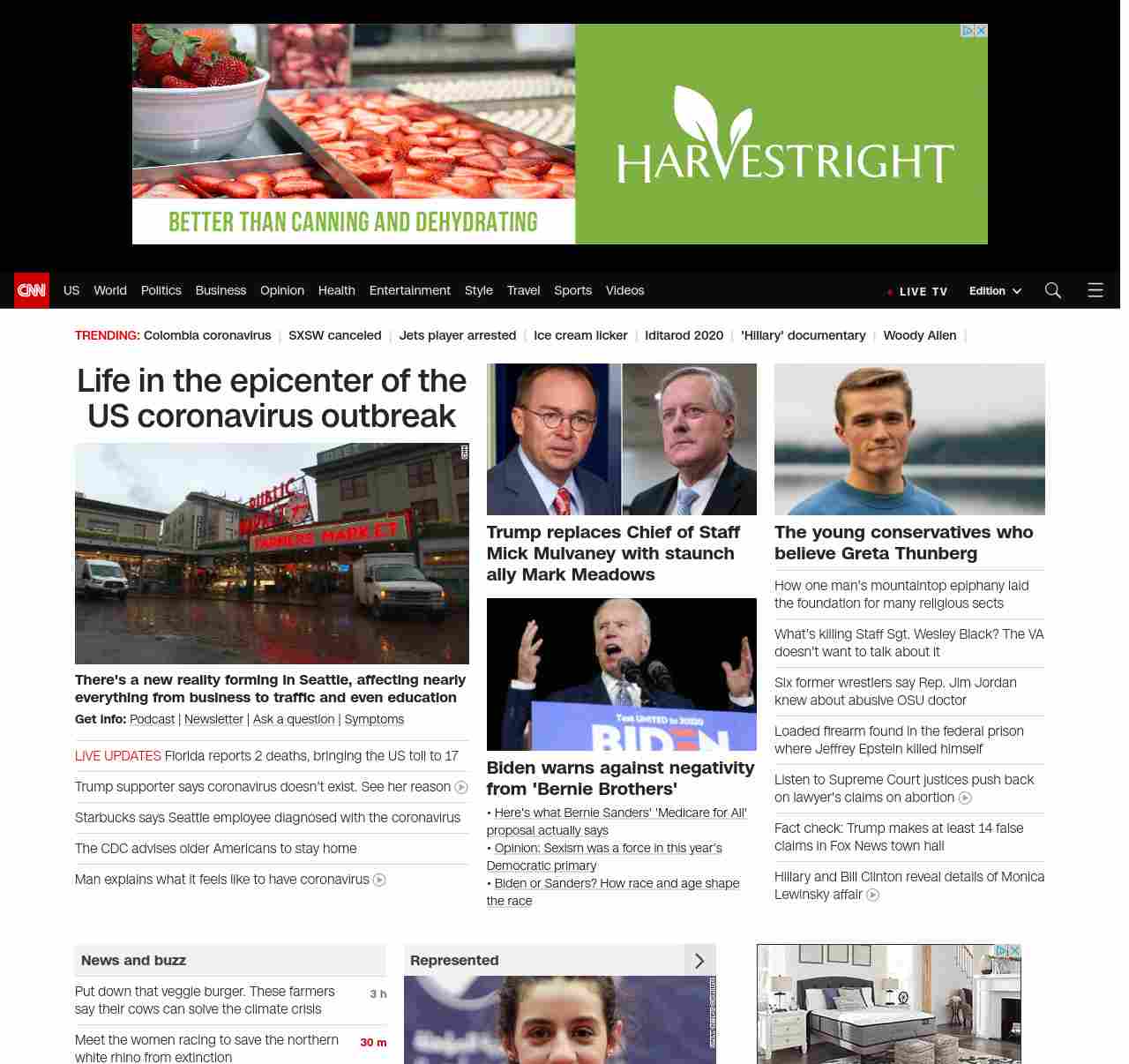
Task: Open Biden warns against negativity article
Action: 620,778
